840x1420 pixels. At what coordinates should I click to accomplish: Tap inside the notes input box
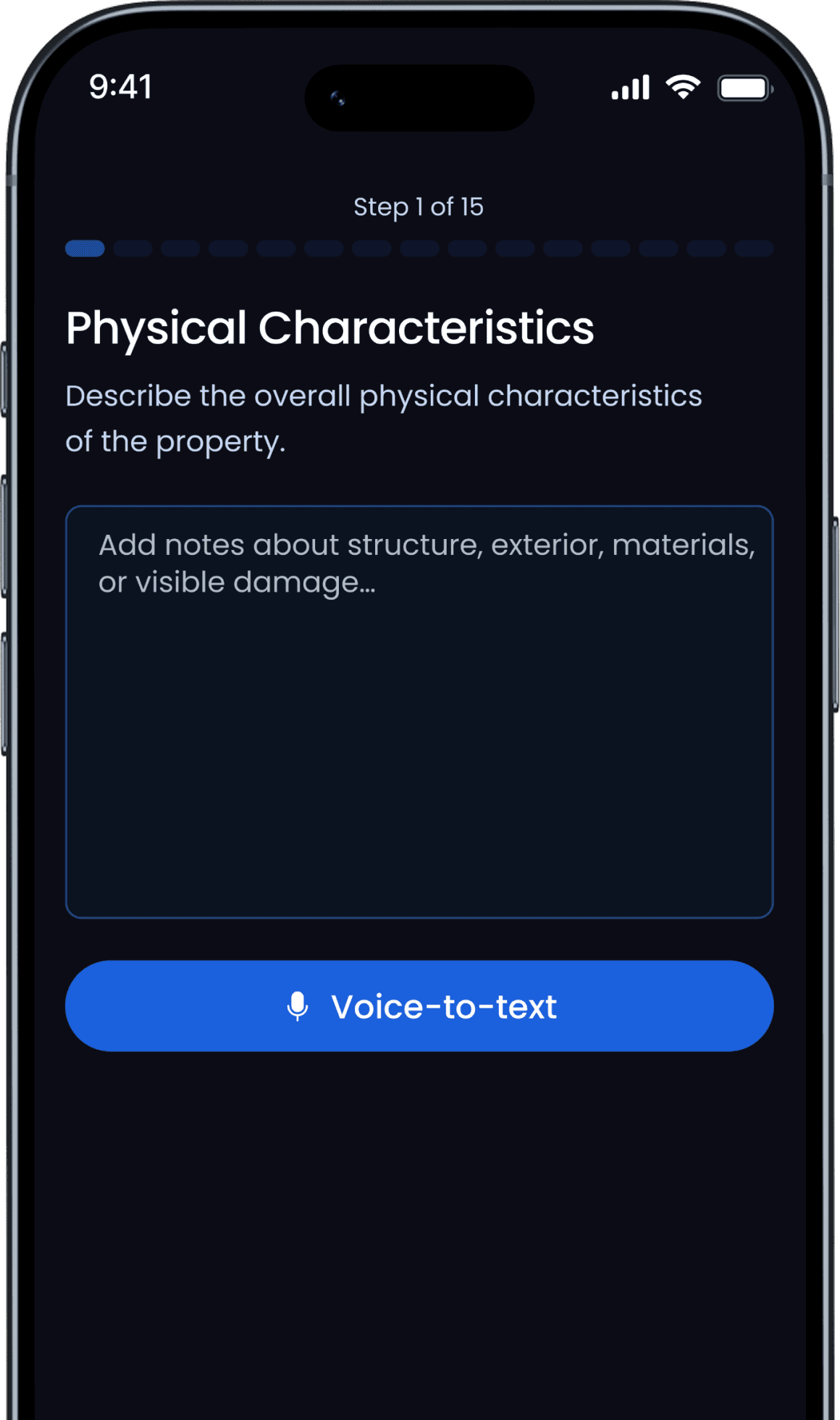420,724
